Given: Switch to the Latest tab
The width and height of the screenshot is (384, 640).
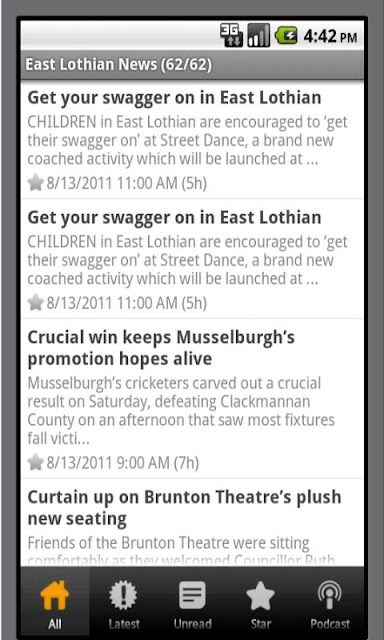Looking at the screenshot, I should tap(124, 601).
